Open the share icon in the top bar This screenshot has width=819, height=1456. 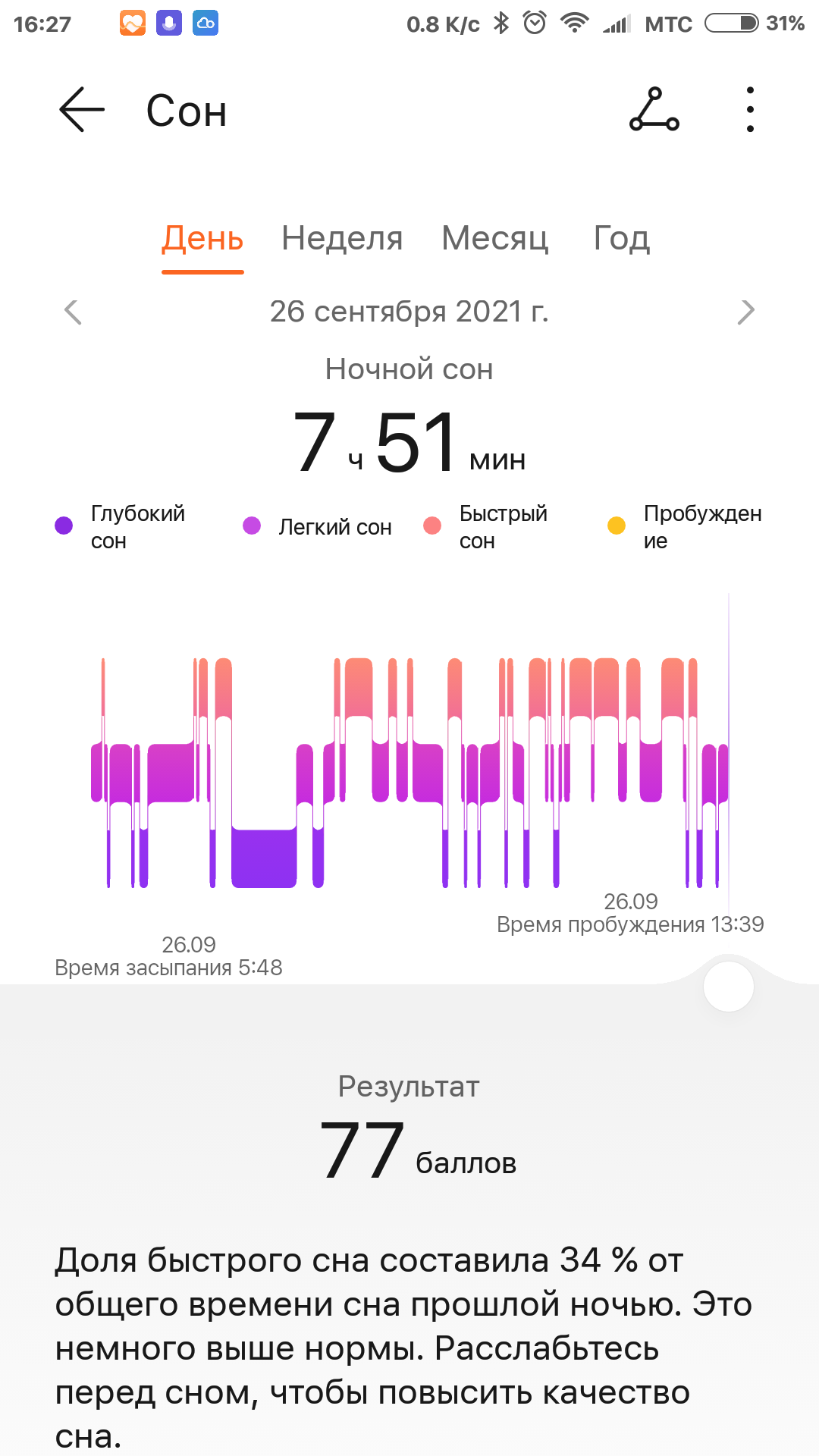(x=654, y=110)
